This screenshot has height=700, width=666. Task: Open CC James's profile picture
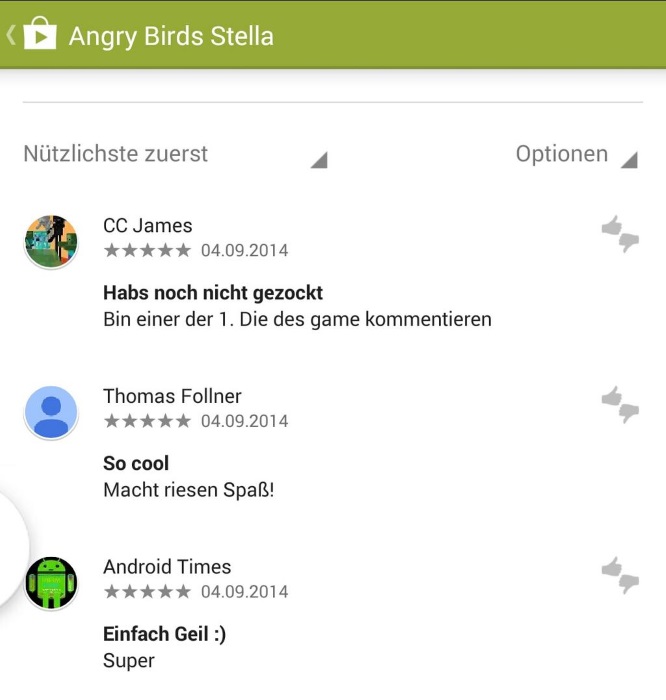point(50,240)
